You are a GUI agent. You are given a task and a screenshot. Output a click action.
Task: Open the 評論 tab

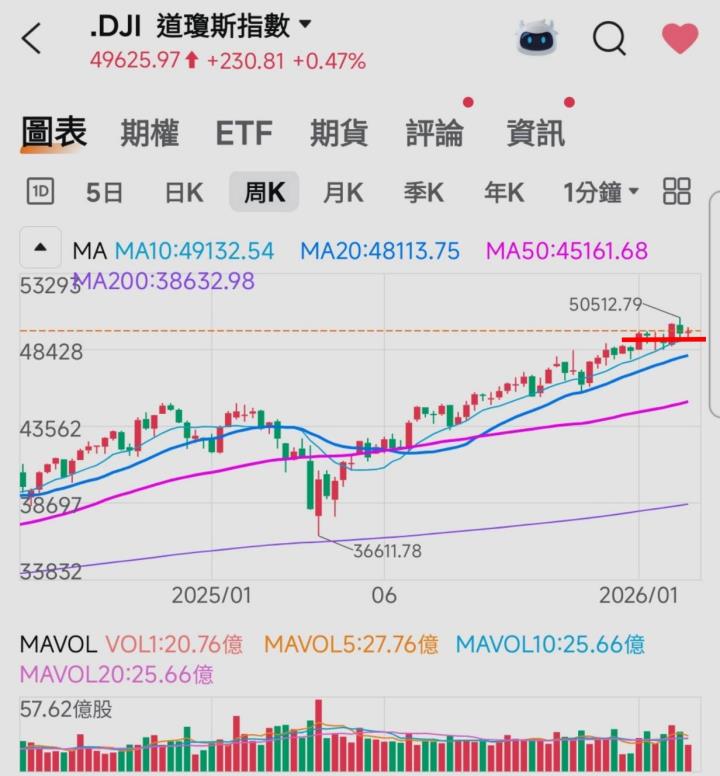coord(435,132)
